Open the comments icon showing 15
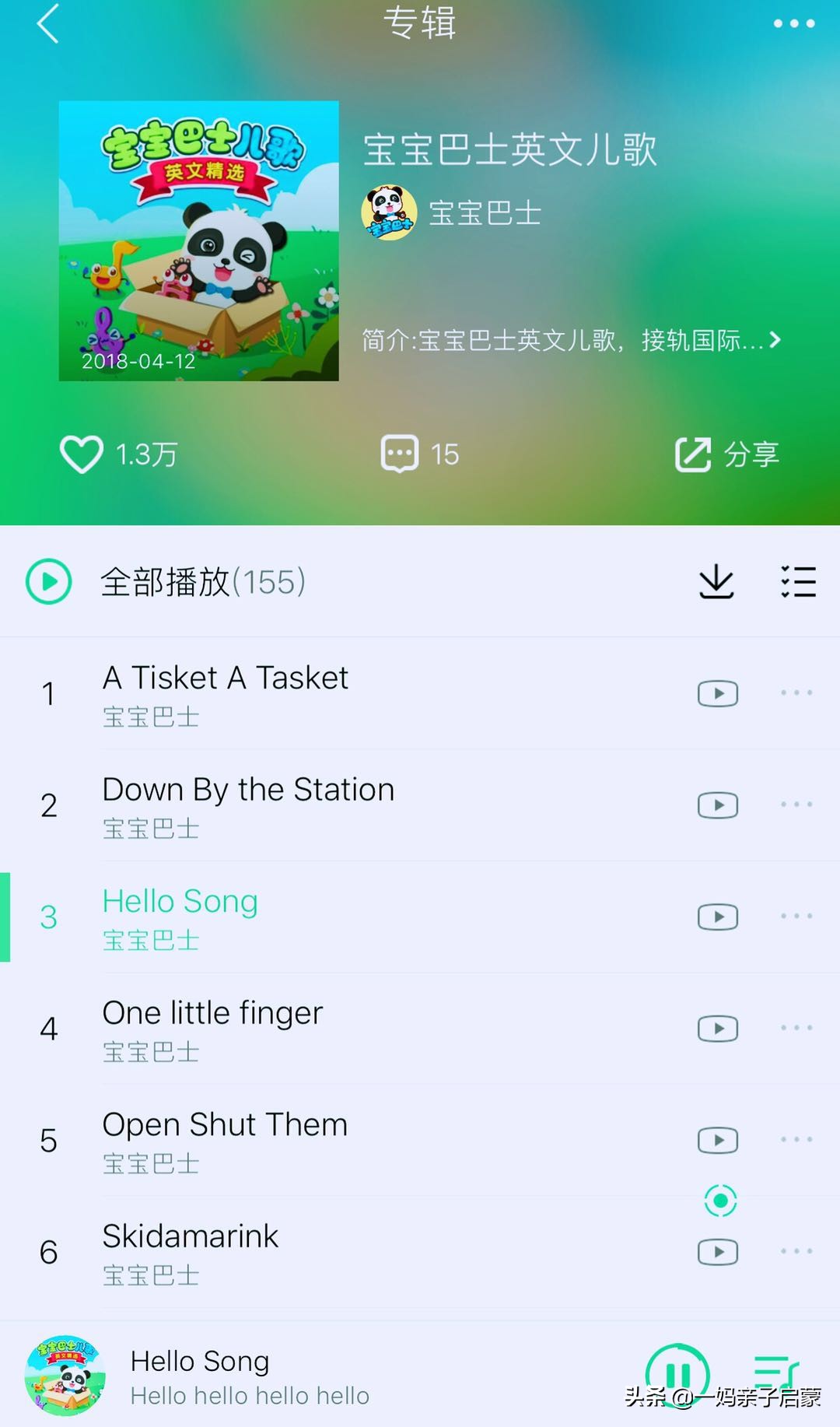Image resolution: width=840 pixels, height=1427 pixels. pyautogui.click(x=400, y=453)
